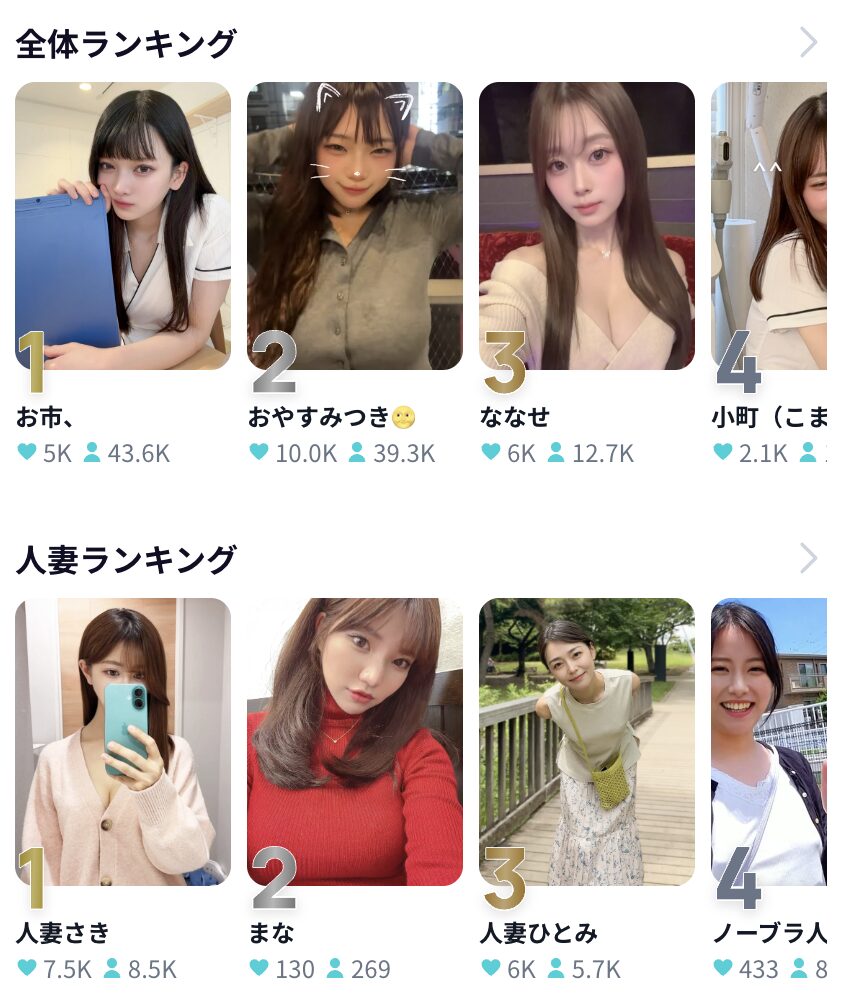The image size is (850, 1002).
Task: Expand the 全体ランキング list arrow
Action: click(x=808, y=43)
